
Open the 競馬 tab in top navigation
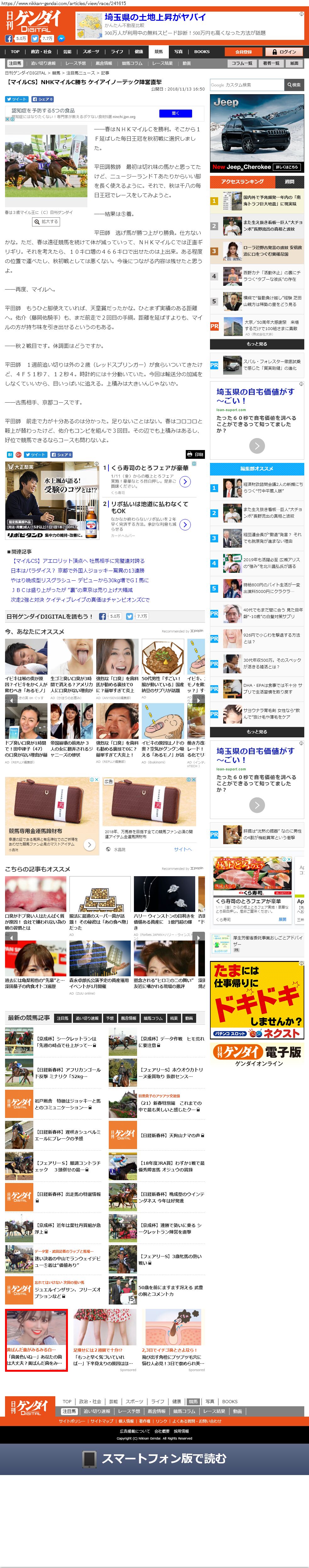[x=158, y=52]
